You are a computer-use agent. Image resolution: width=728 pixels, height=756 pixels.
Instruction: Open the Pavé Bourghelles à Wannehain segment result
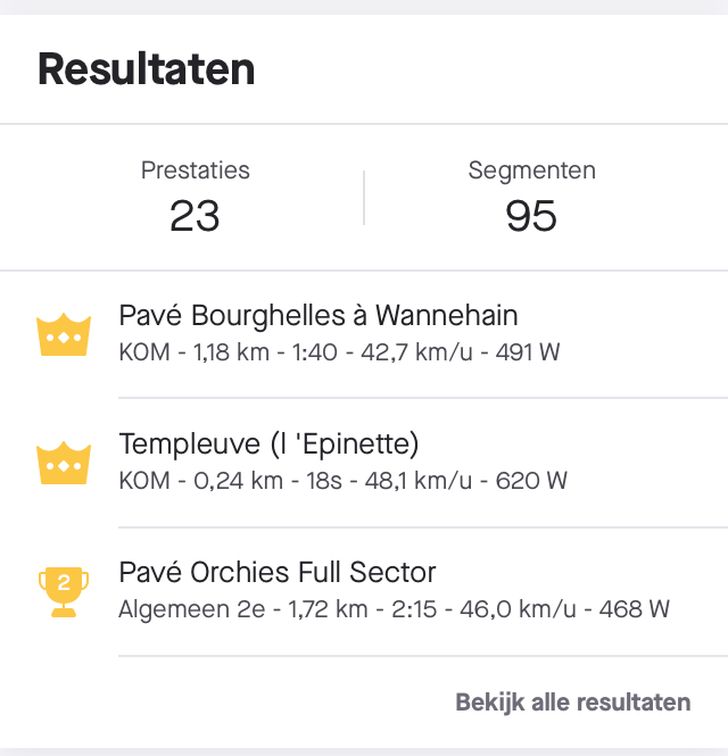coord(340,333)
